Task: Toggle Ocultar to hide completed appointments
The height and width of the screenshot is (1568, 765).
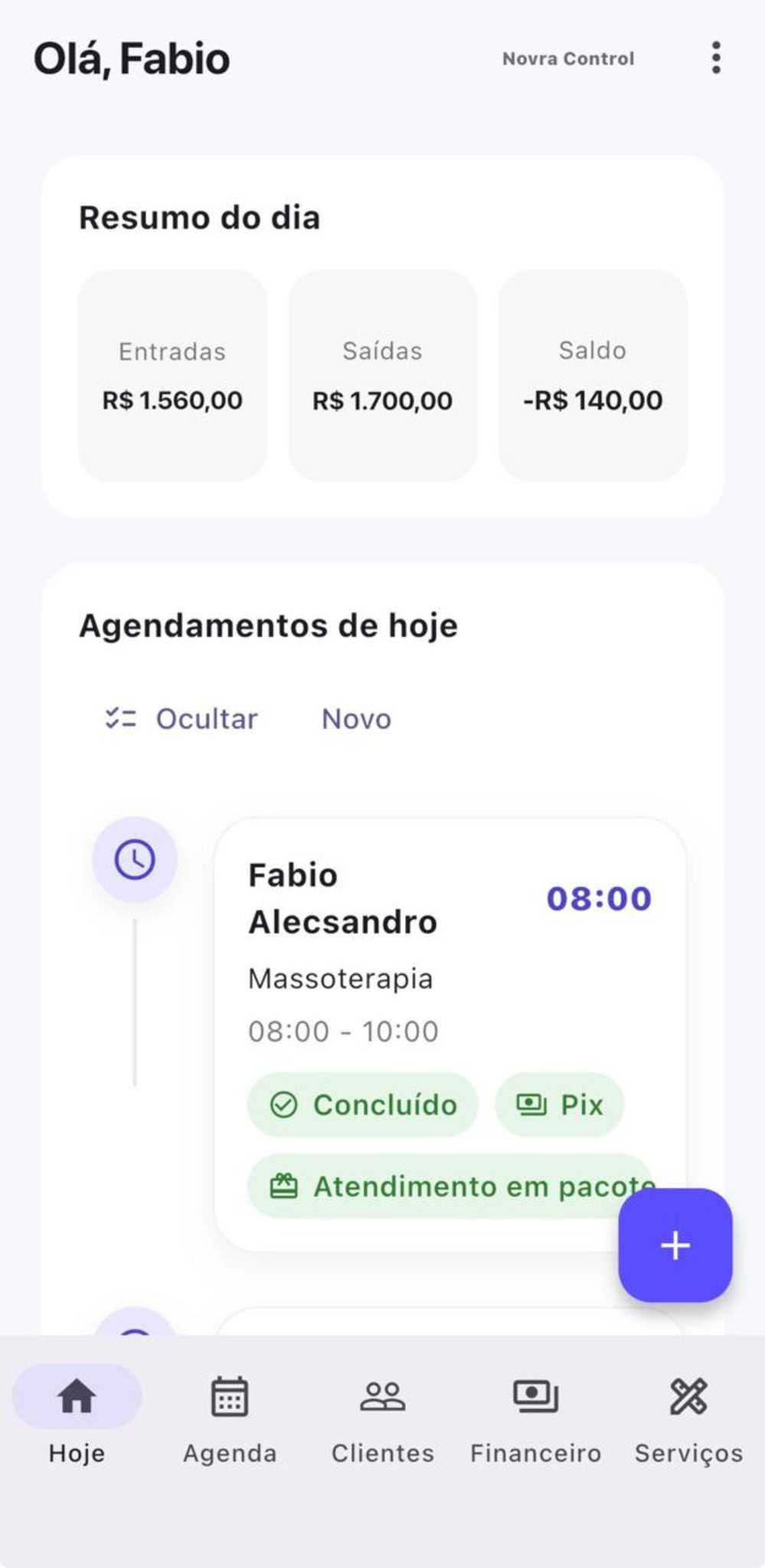Action: pos(206,718)
